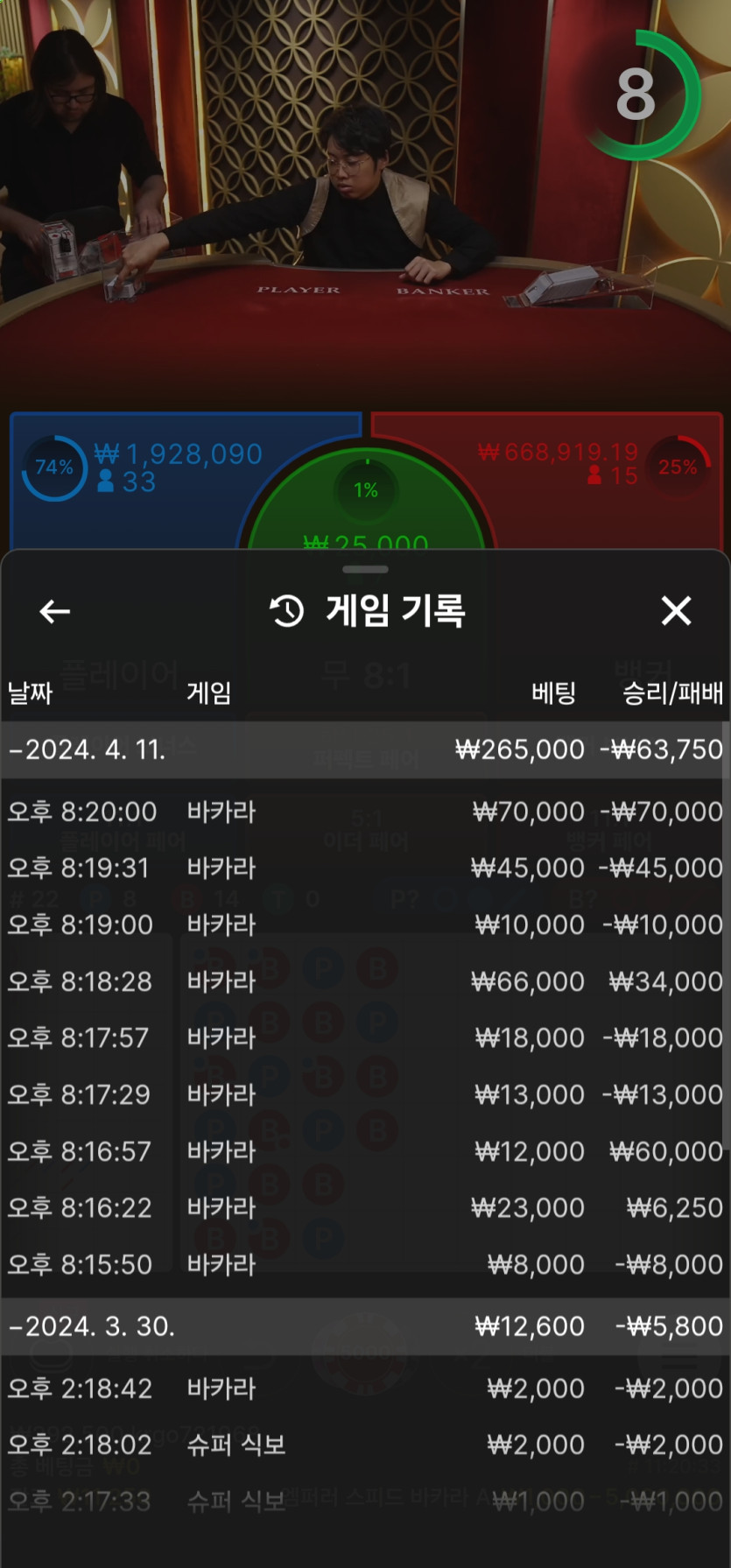This screenshot has height=1568, width=731.
Task: Open the 오후 8:16:22 바카라 record
Action: (365, 1208)
